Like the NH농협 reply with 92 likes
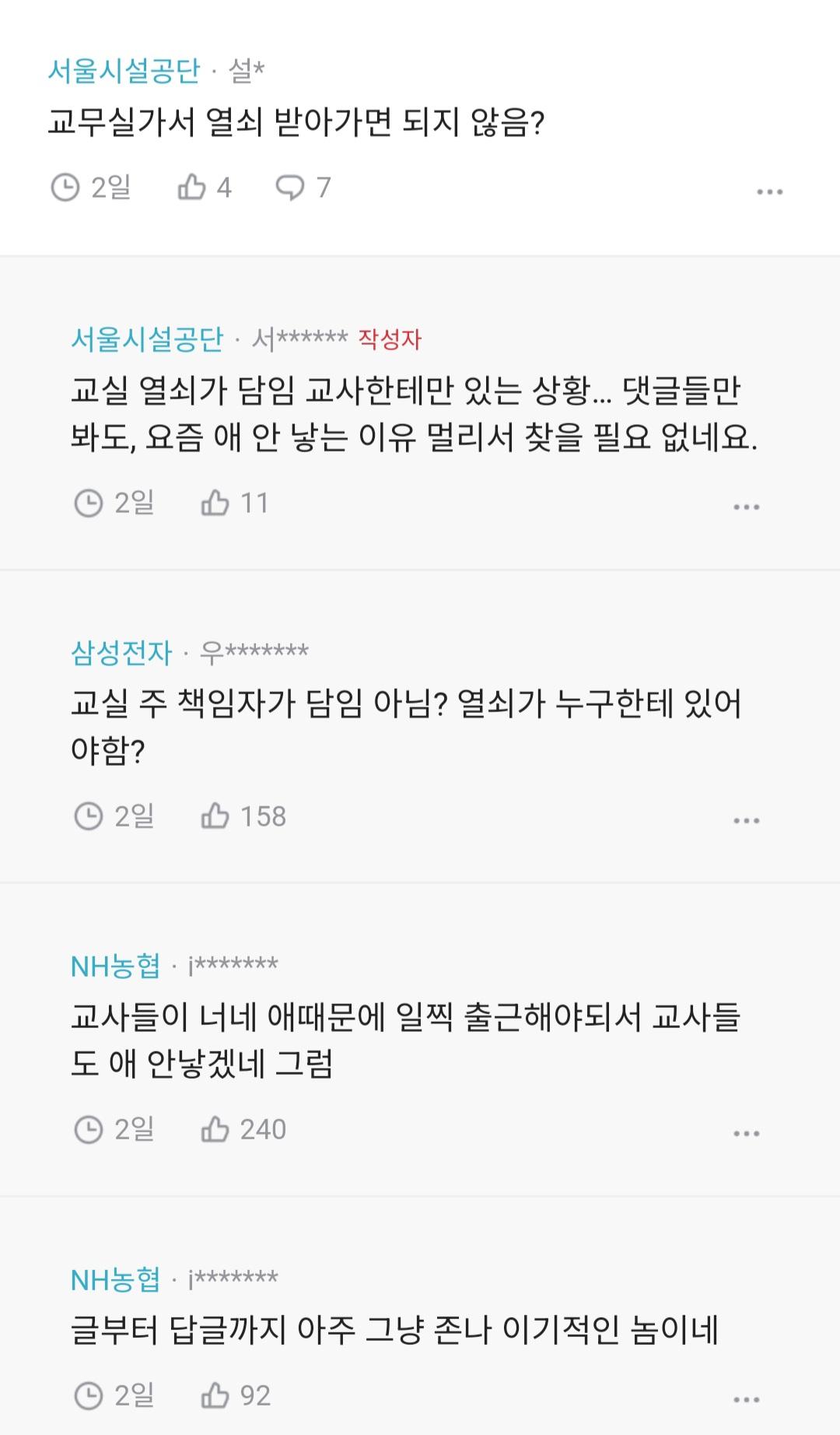Image resolution: width=840 pixels, height=1435 pixels. point(215,1395)
